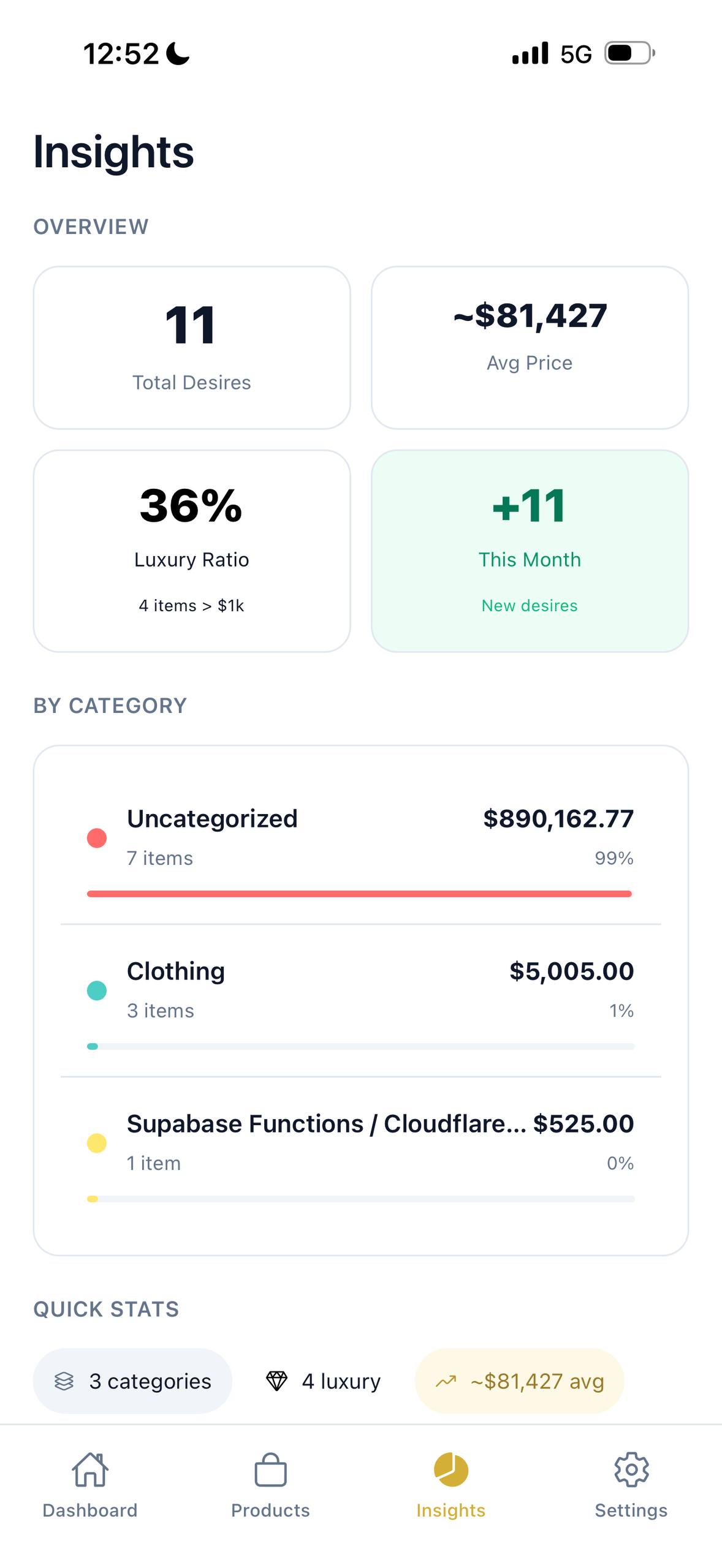Tap the ~$81,427 avg stat chip
Screen dimensions: 722x1568
(519, 1382)
